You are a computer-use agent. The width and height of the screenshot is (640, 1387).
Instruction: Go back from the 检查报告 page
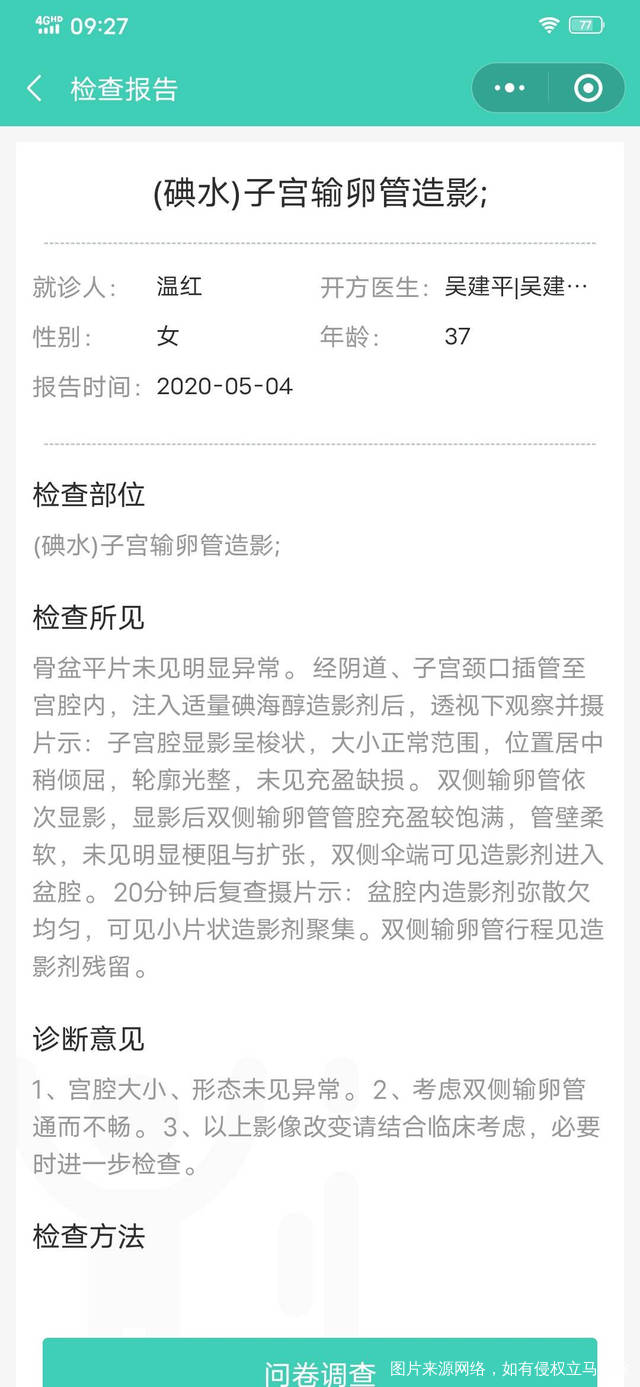coord(35,88)
